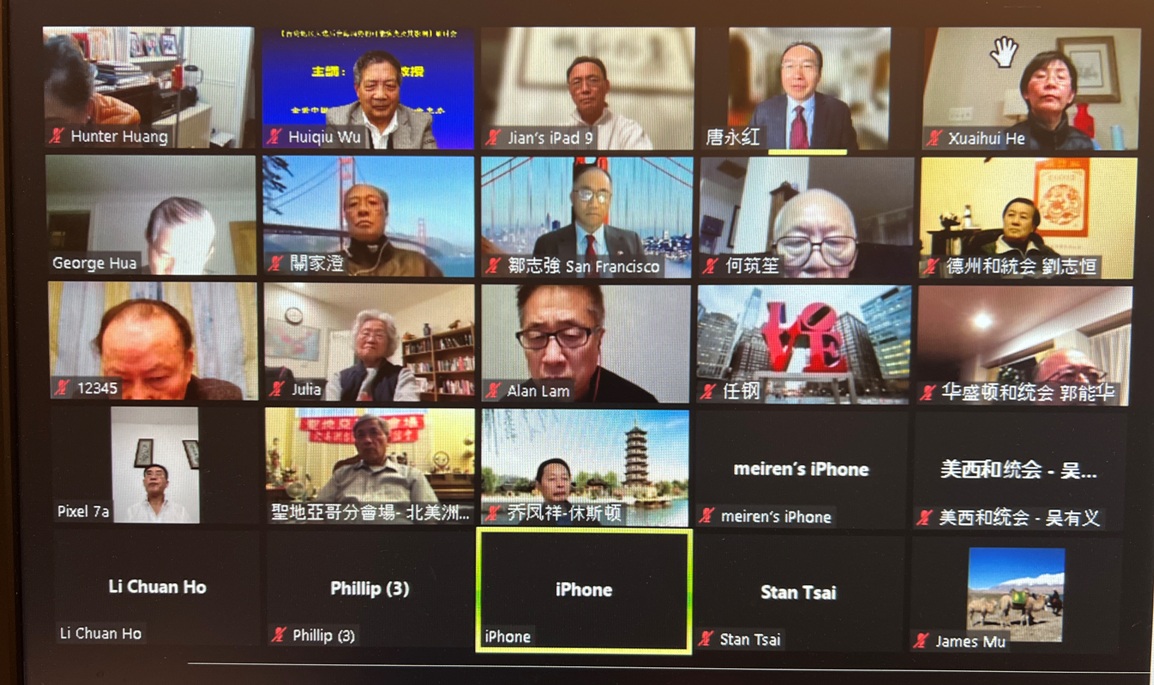Open Huiqiu Wu's video tile
Image resolution: width=1154 pixels, height=685 pixels.
click(368, 88)
